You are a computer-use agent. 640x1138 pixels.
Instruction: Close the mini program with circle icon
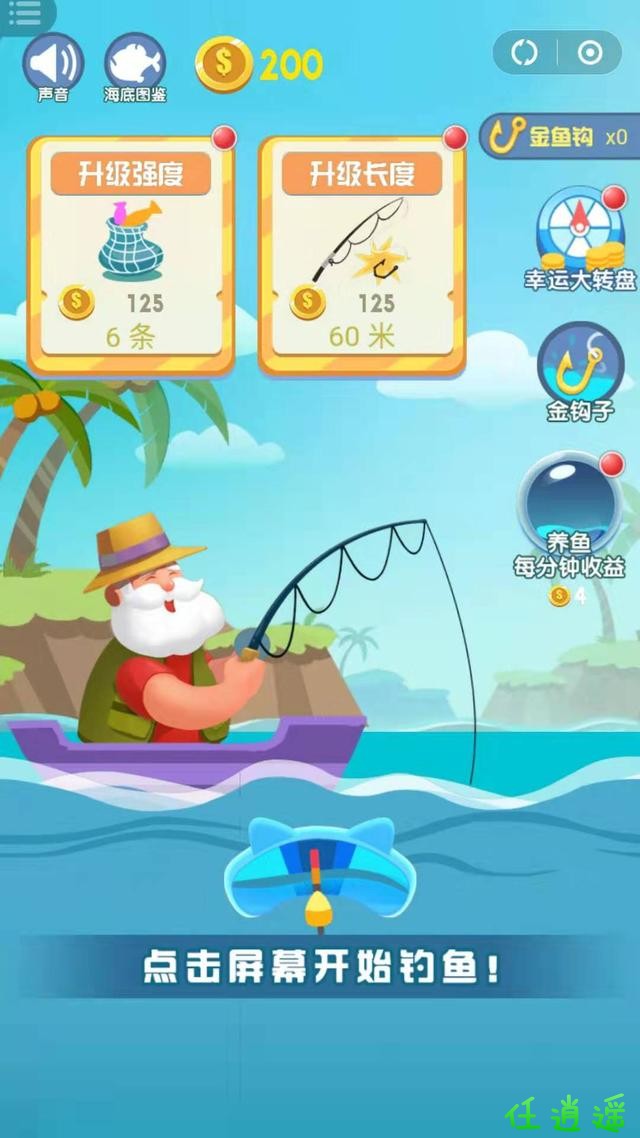tap(591, 54)
